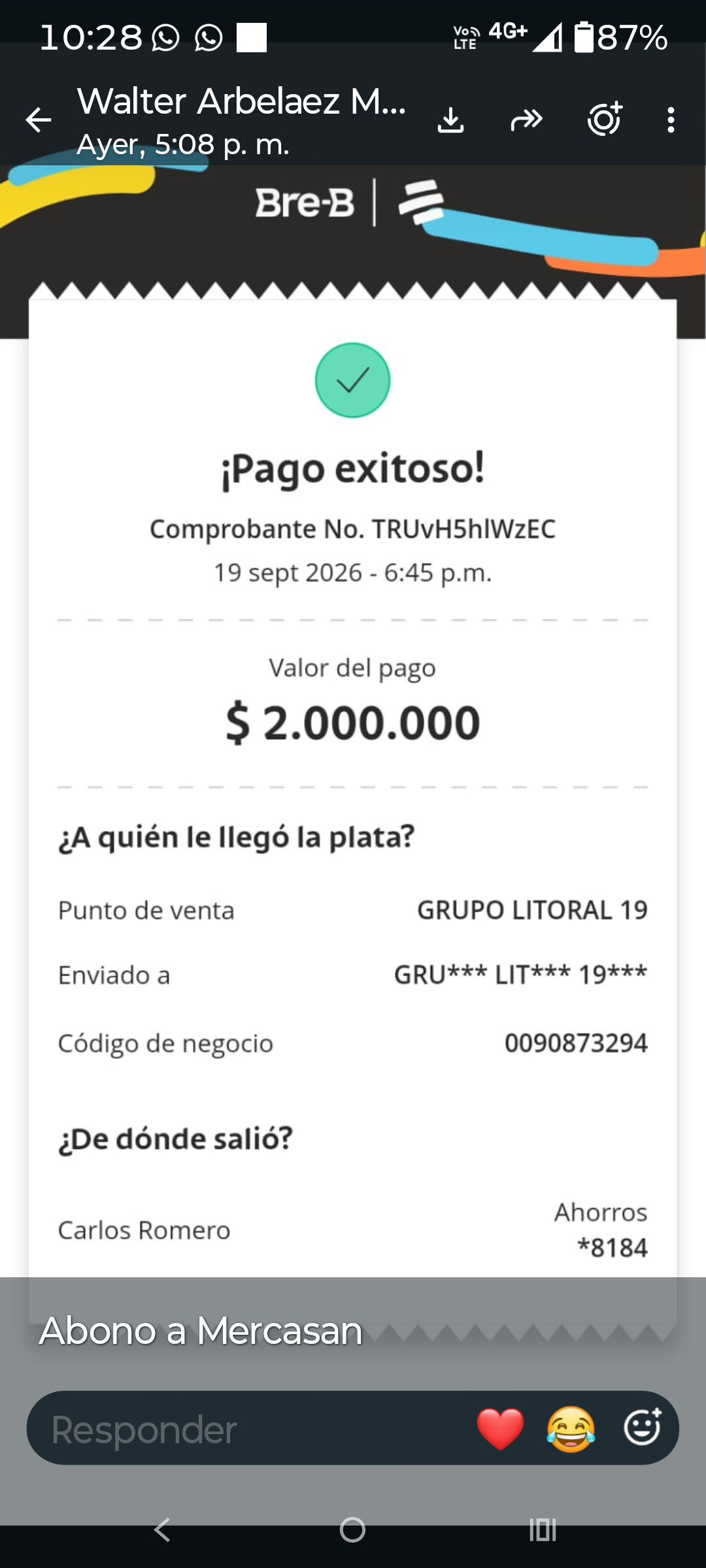This screenshot has height=1568, width=706.
Task: React with the laughing tears emoji
Action: click(x=571, y=1429)
